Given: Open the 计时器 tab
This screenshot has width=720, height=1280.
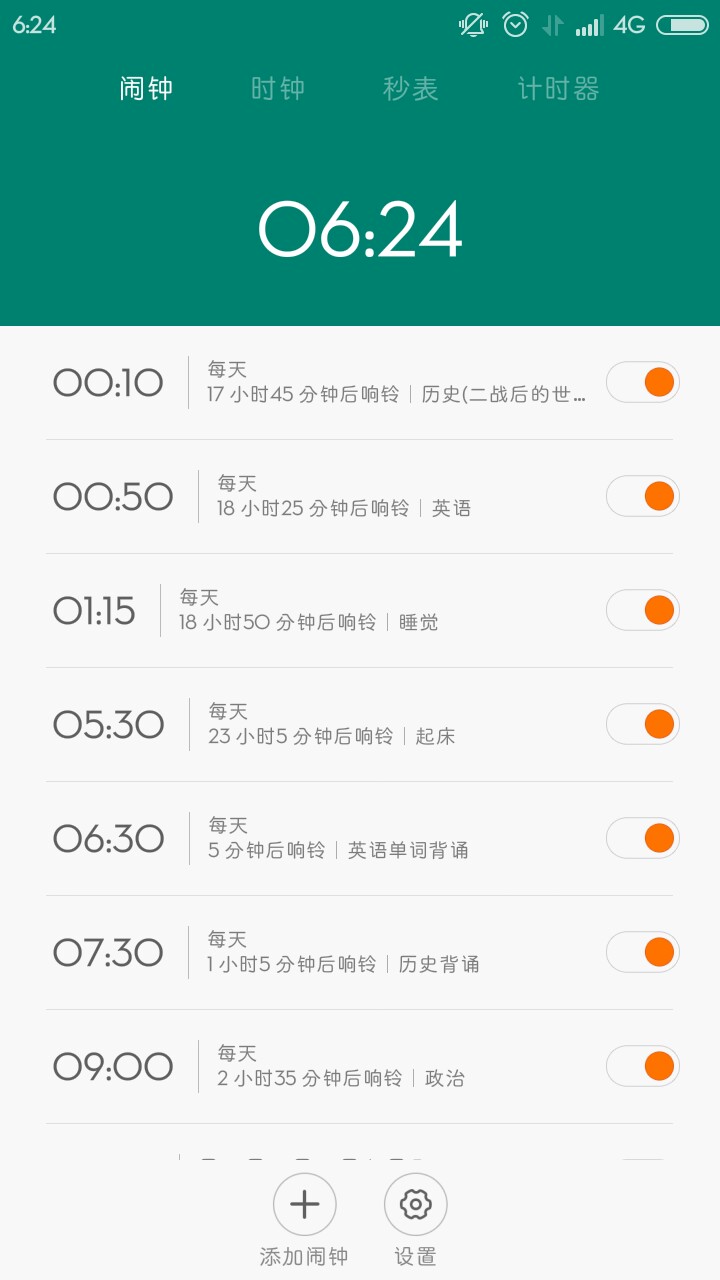Looking at the screenshot, I should coord(558,89).
